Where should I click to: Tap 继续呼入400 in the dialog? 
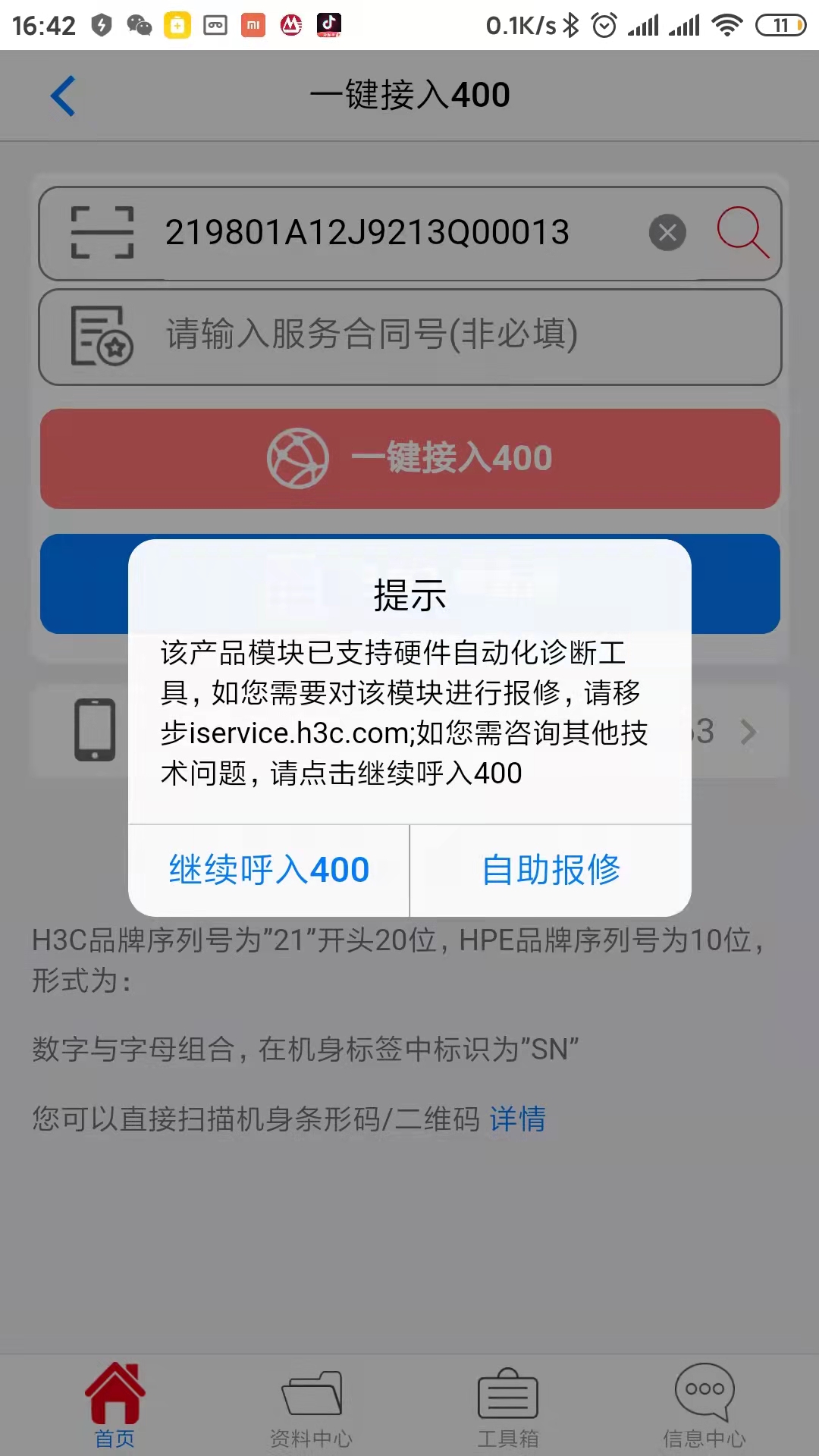(268, 870)
